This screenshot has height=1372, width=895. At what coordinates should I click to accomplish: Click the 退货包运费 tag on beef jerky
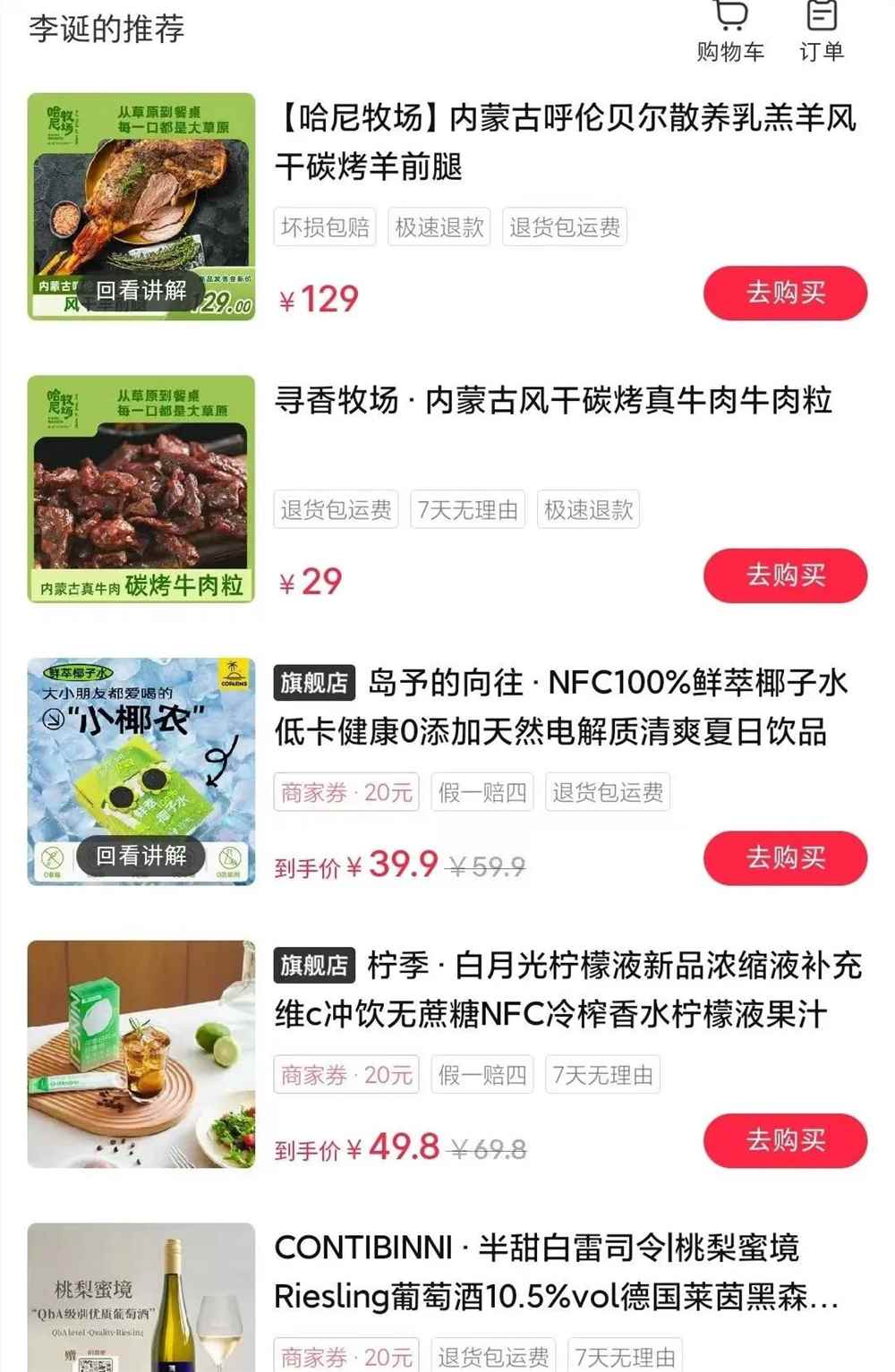(x=337, y=510)
